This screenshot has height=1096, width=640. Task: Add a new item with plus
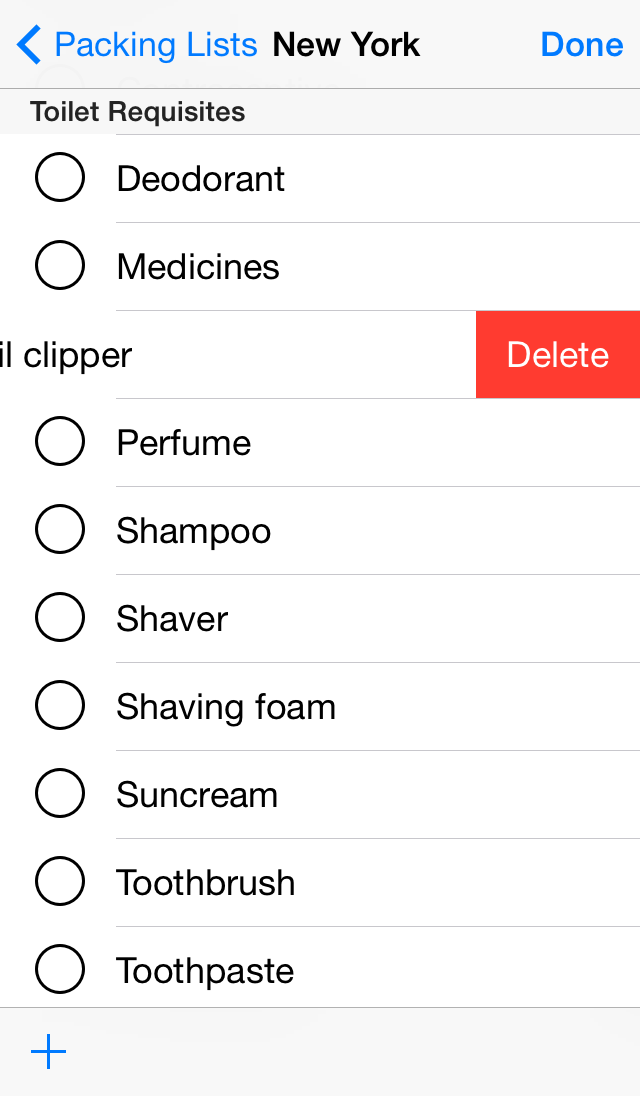tap(48, 1052)
